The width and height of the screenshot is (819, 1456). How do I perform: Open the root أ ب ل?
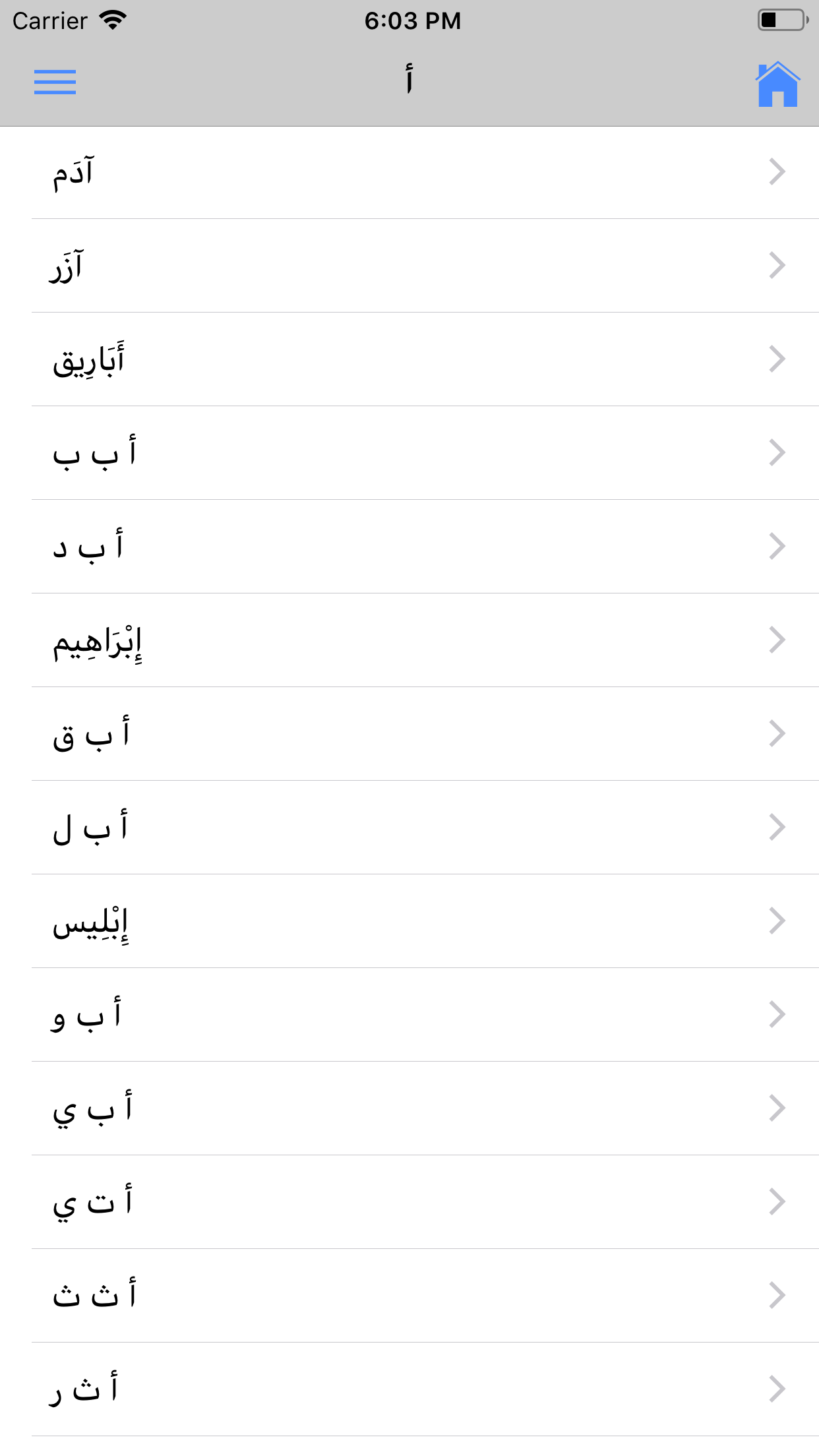point(409,828)
